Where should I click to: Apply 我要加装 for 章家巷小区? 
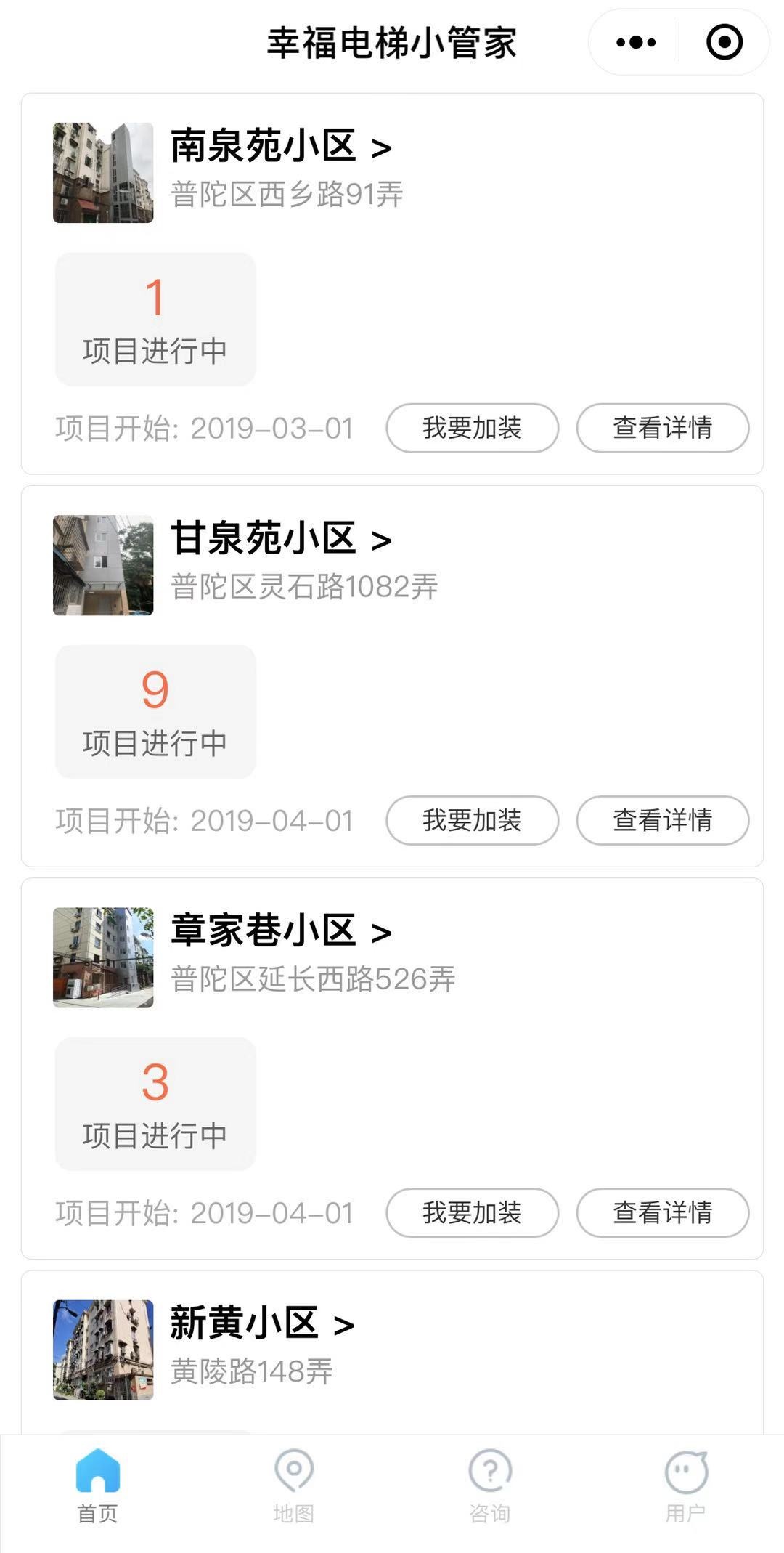coord(472,1212)
